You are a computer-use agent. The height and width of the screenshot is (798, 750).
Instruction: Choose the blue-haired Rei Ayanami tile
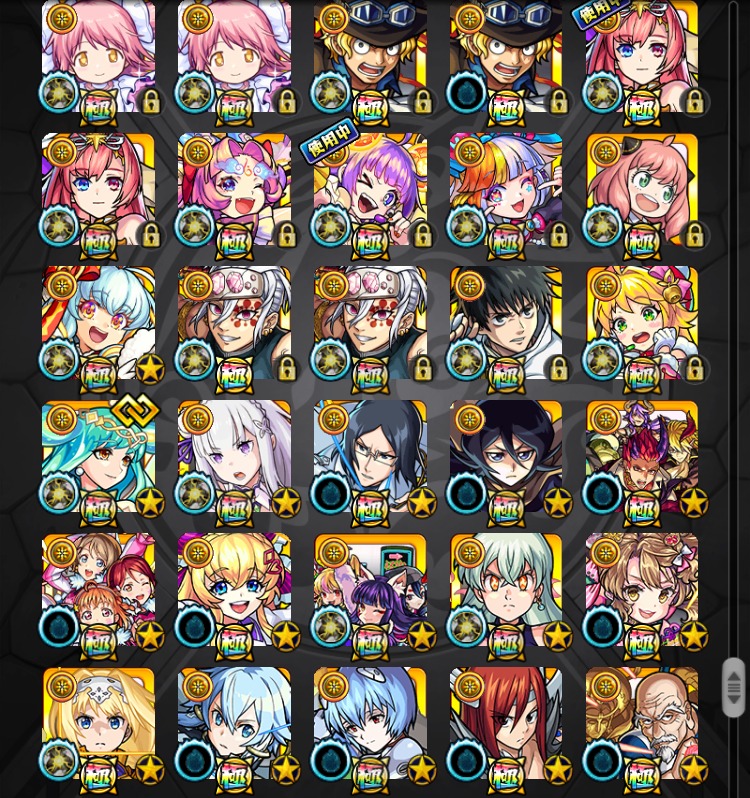(370, 724)
